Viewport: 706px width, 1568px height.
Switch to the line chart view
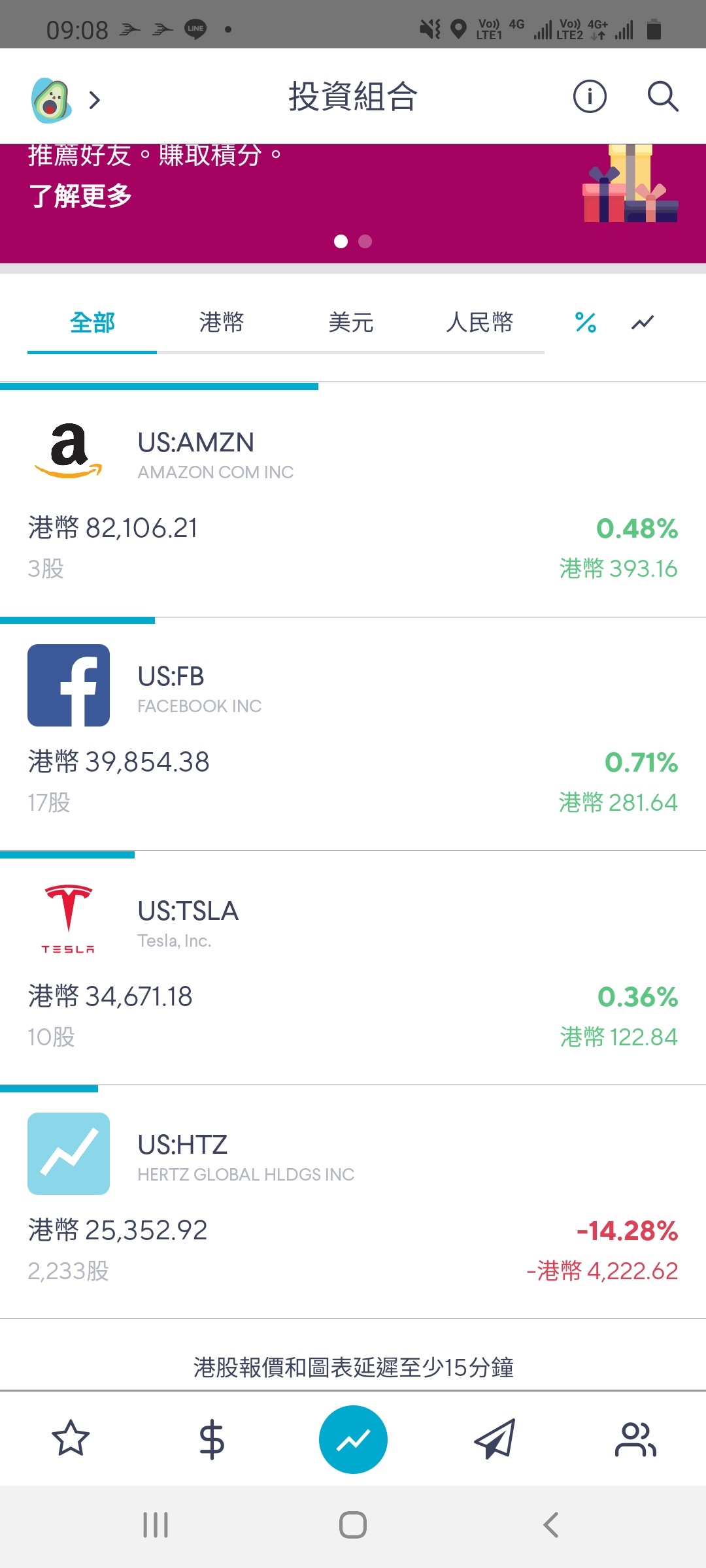tap(643, 323)
